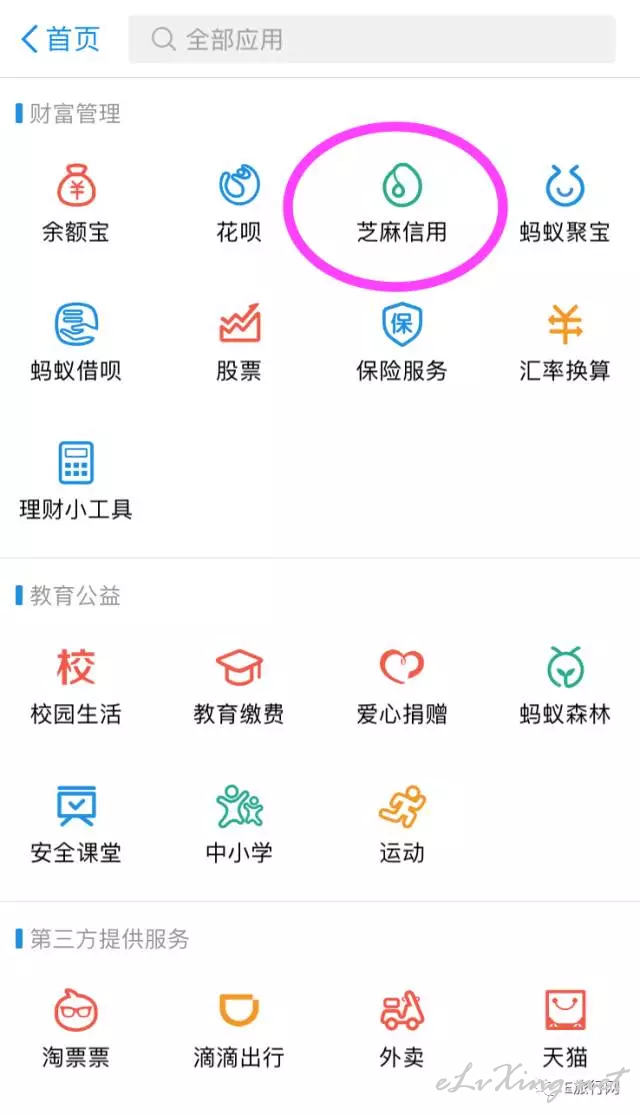640x1115 pixels.
Task: Open 蚂蚁聚宝
Action: coord(565,203)
